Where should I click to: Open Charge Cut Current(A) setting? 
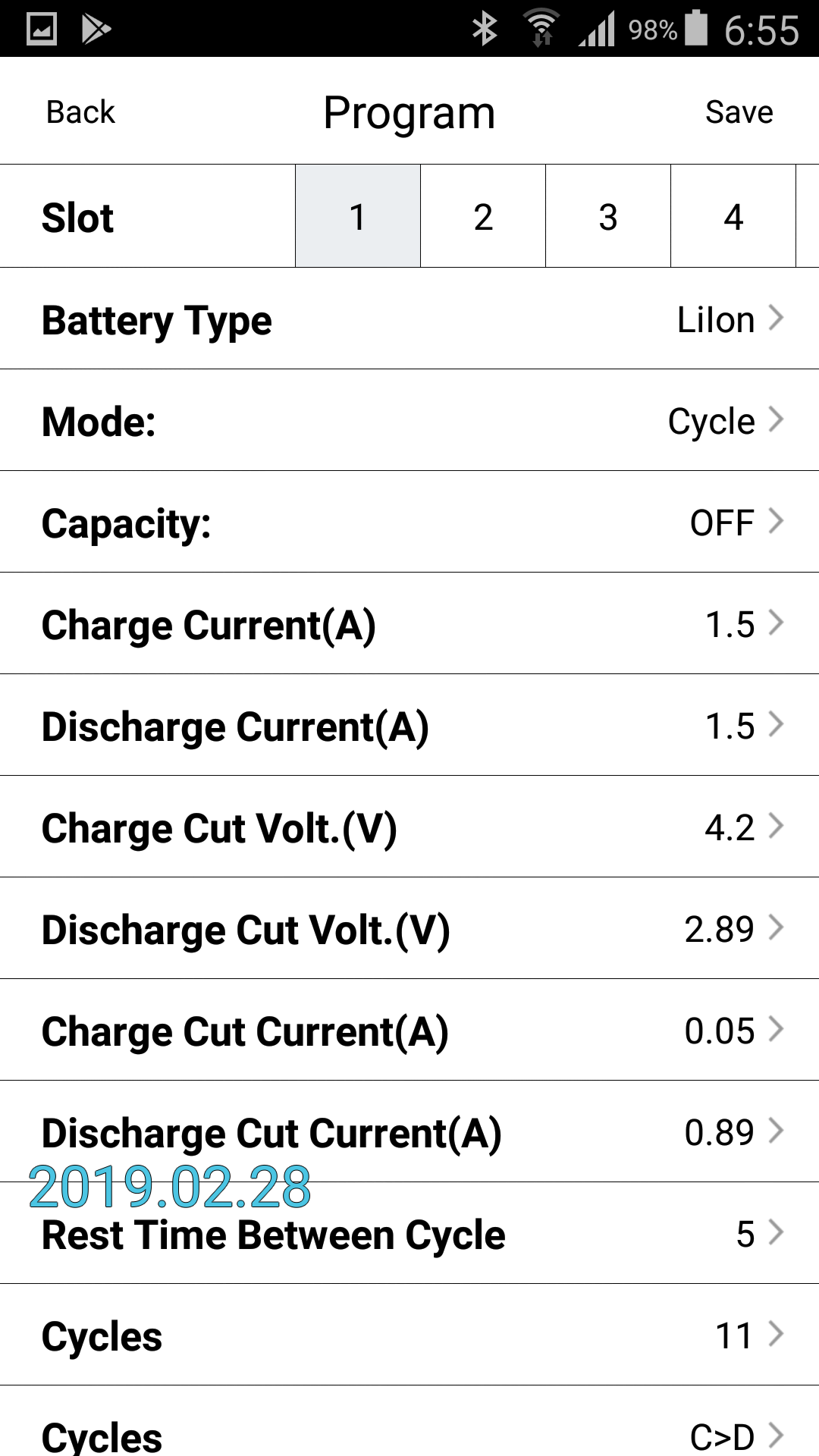point(409,1030)
